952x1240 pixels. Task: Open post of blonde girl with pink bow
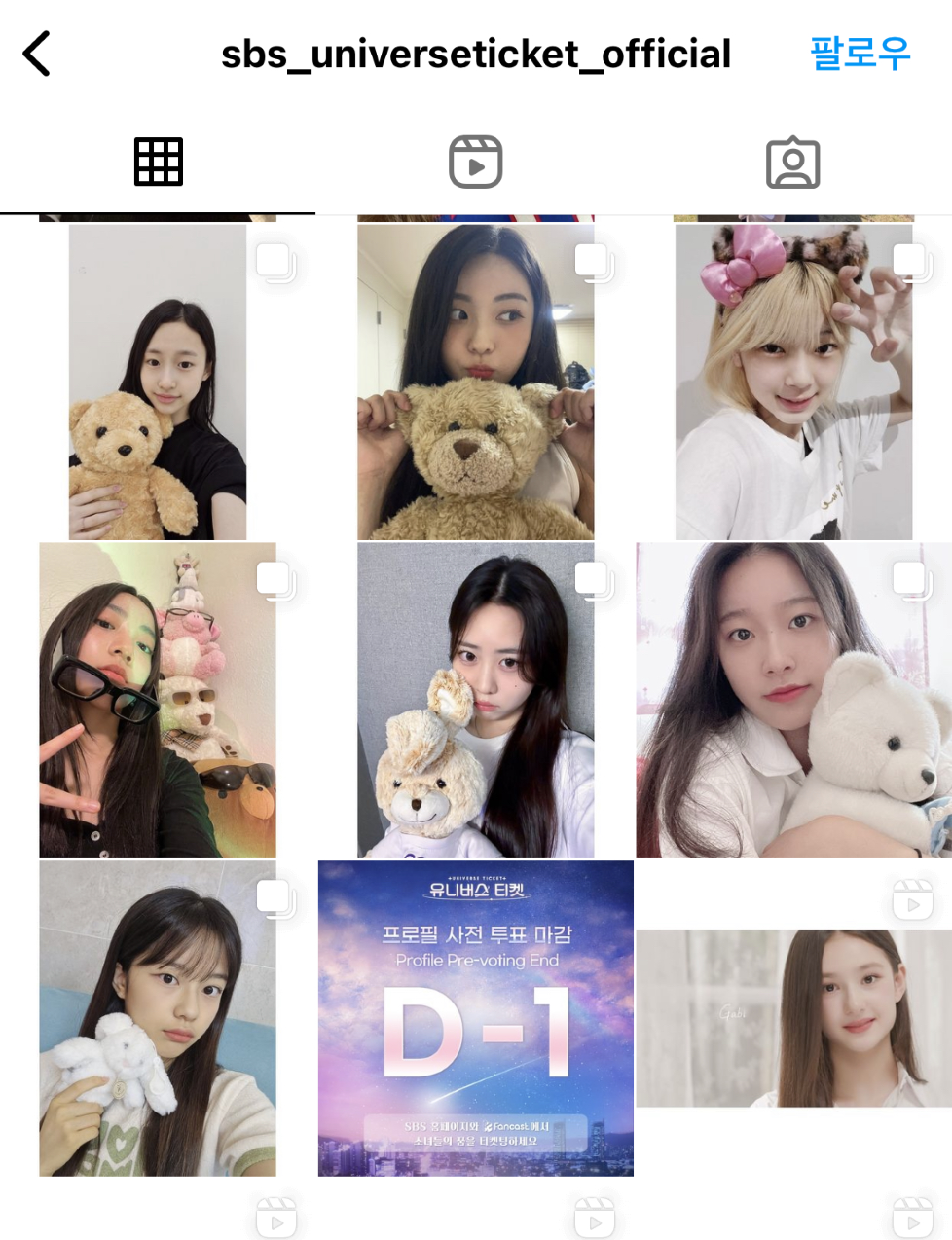[x=793, y=383]
